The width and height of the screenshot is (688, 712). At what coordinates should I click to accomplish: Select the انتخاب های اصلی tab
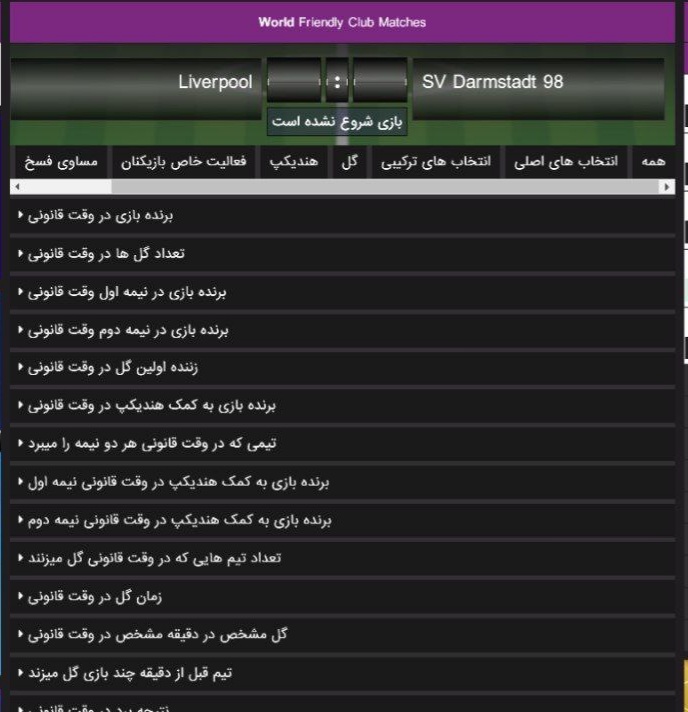[x=566, y=162]
